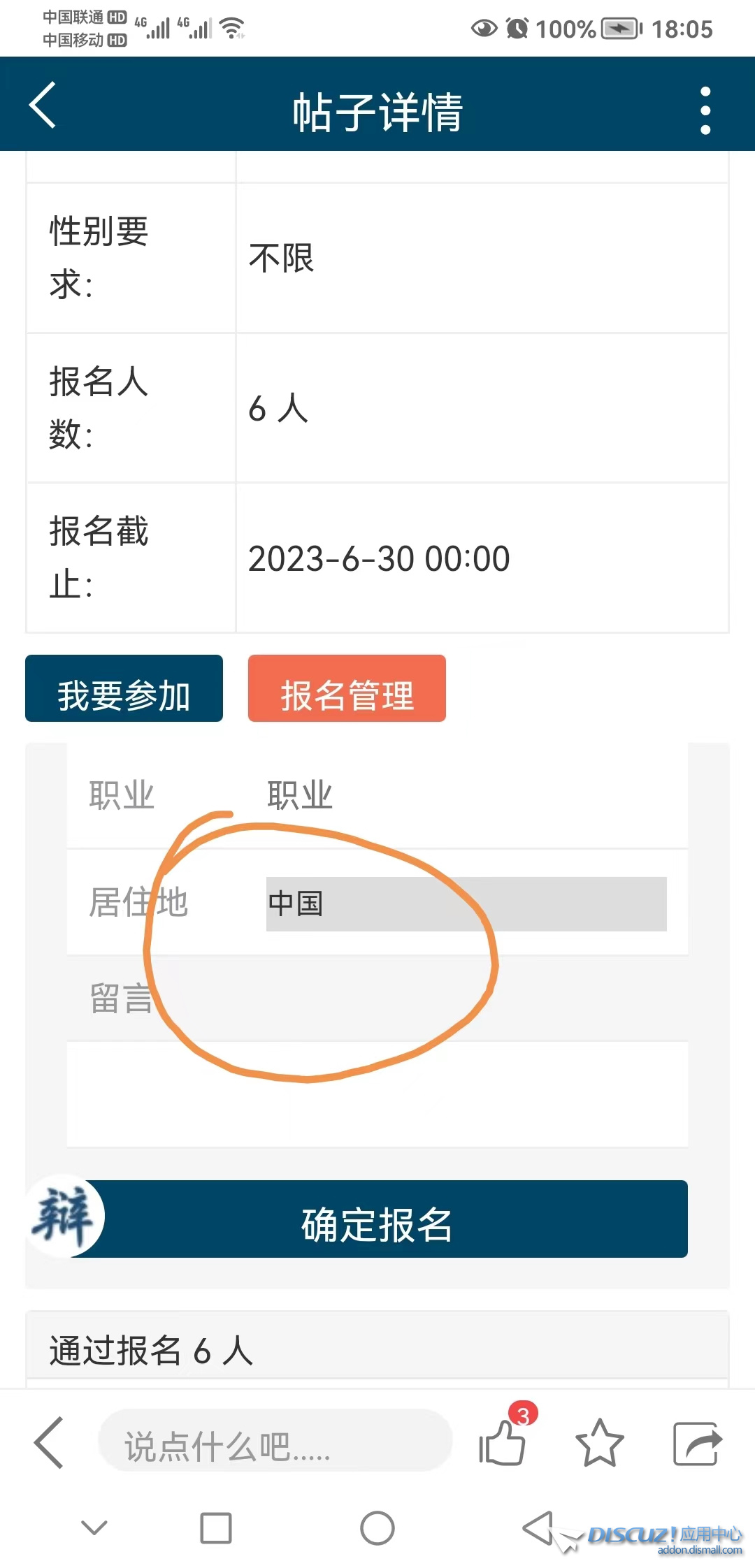Share this post
Viewport: 755px width, 1568px height.
(697, 1442)
